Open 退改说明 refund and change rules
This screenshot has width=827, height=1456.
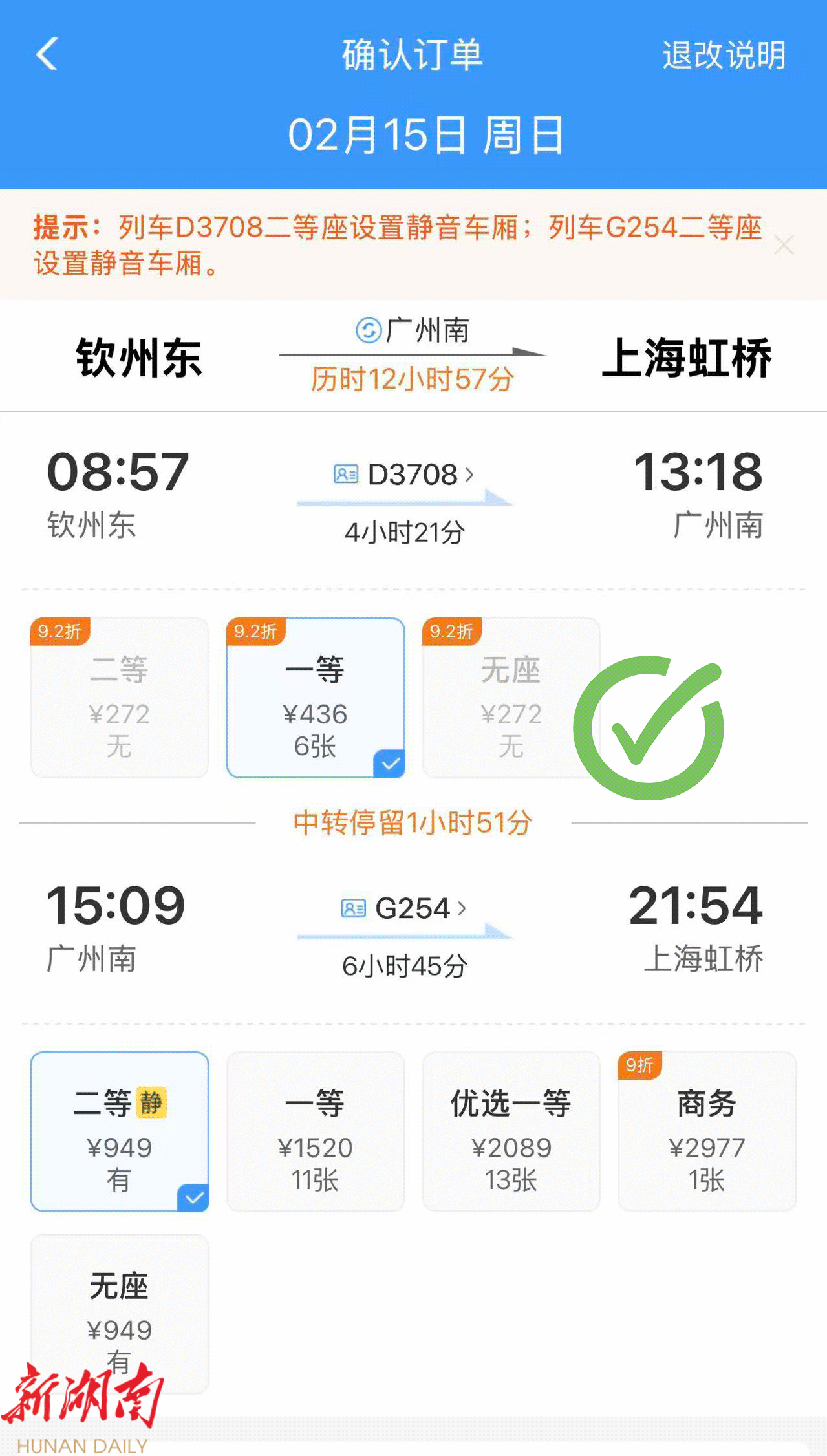pyautogui.click(x=723, y=55)
